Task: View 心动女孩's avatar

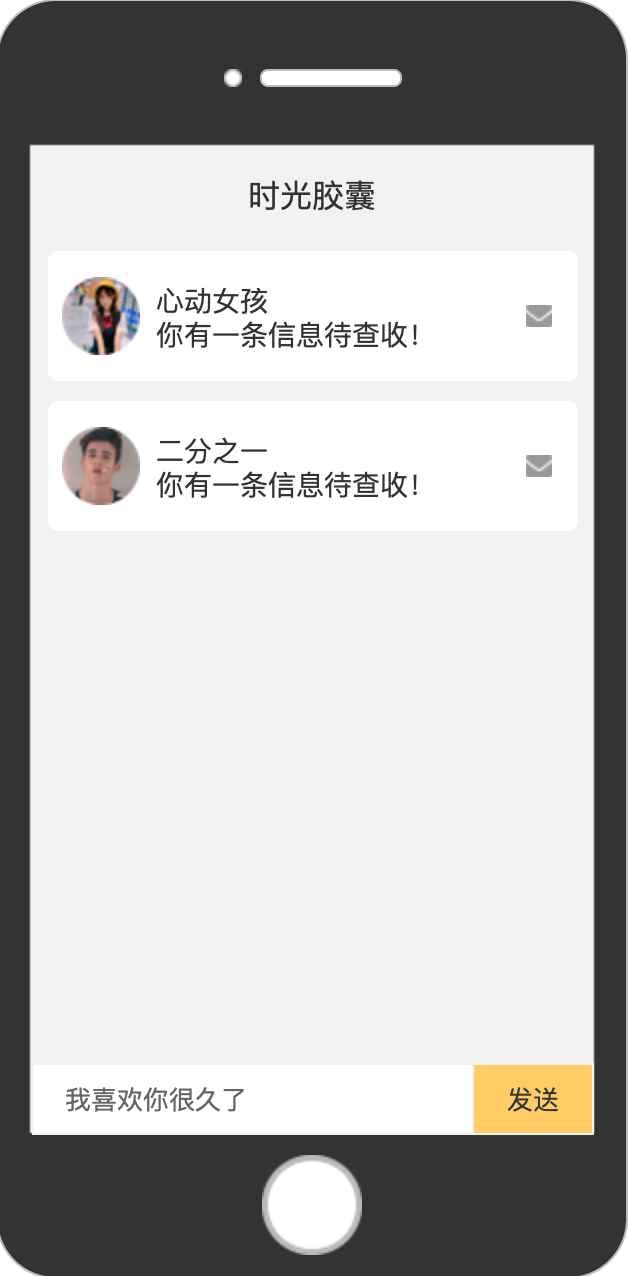Action: tap(101, 316)
